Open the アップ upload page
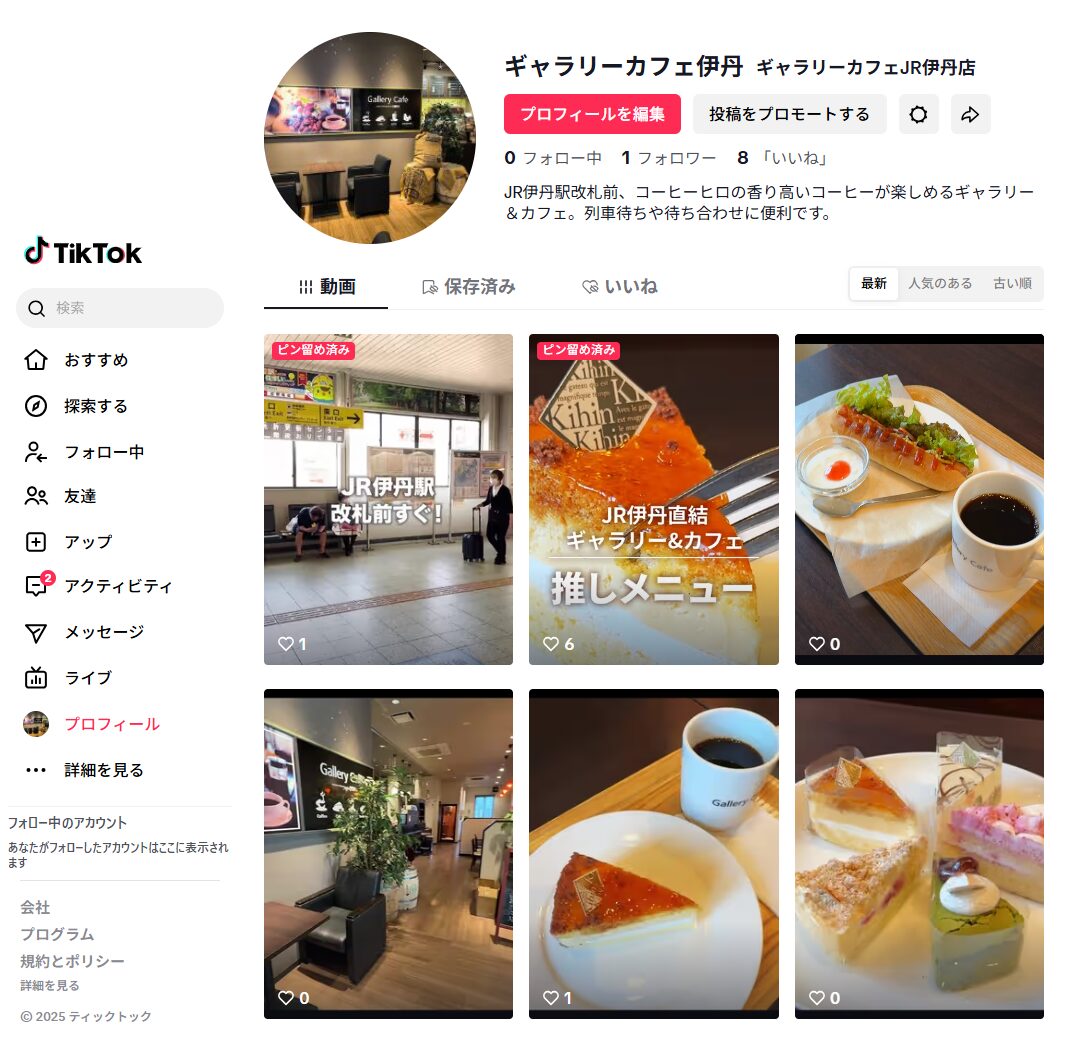 (88, 542)
